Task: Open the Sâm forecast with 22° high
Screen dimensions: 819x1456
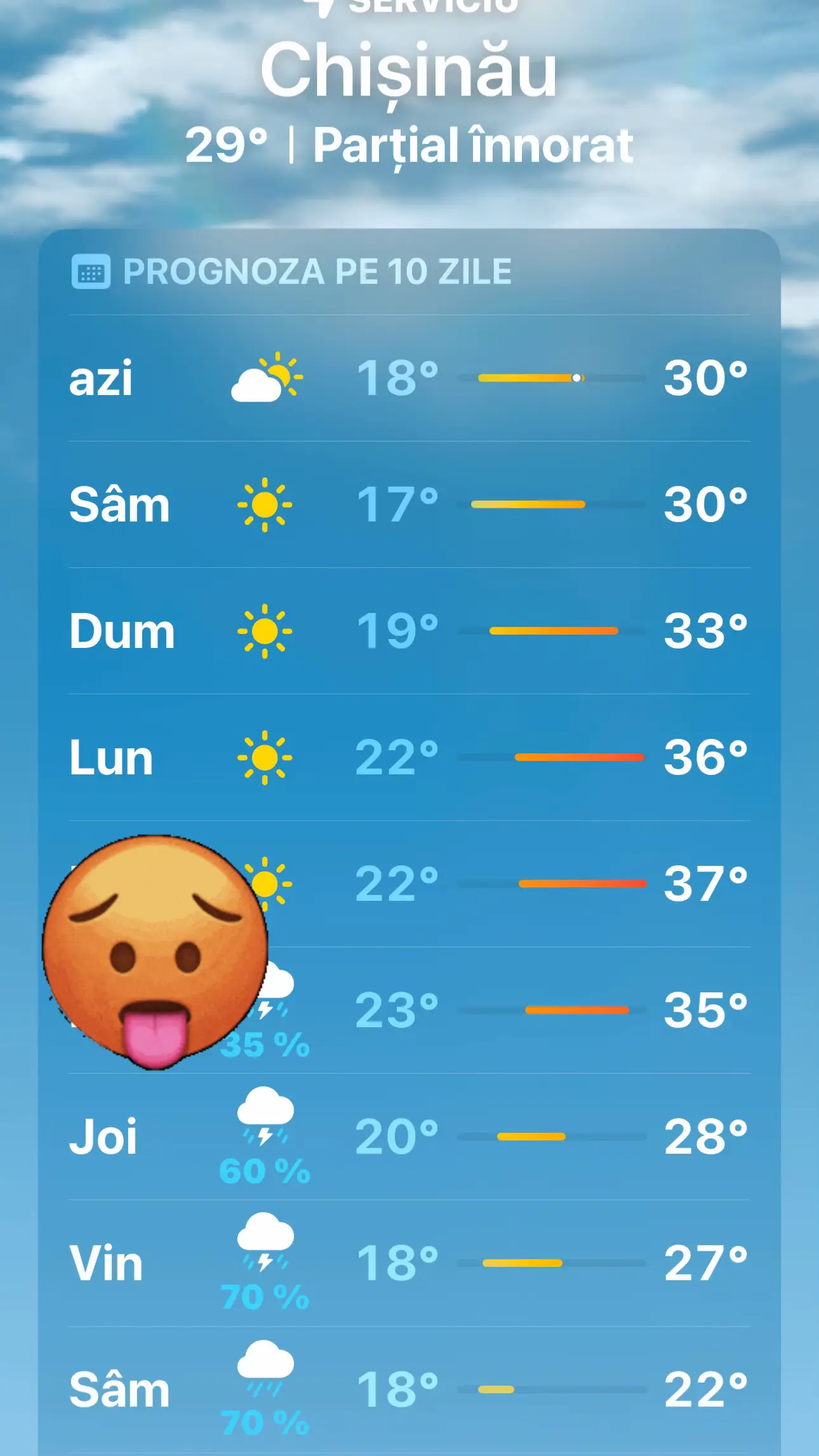Action: point(409,1390)
